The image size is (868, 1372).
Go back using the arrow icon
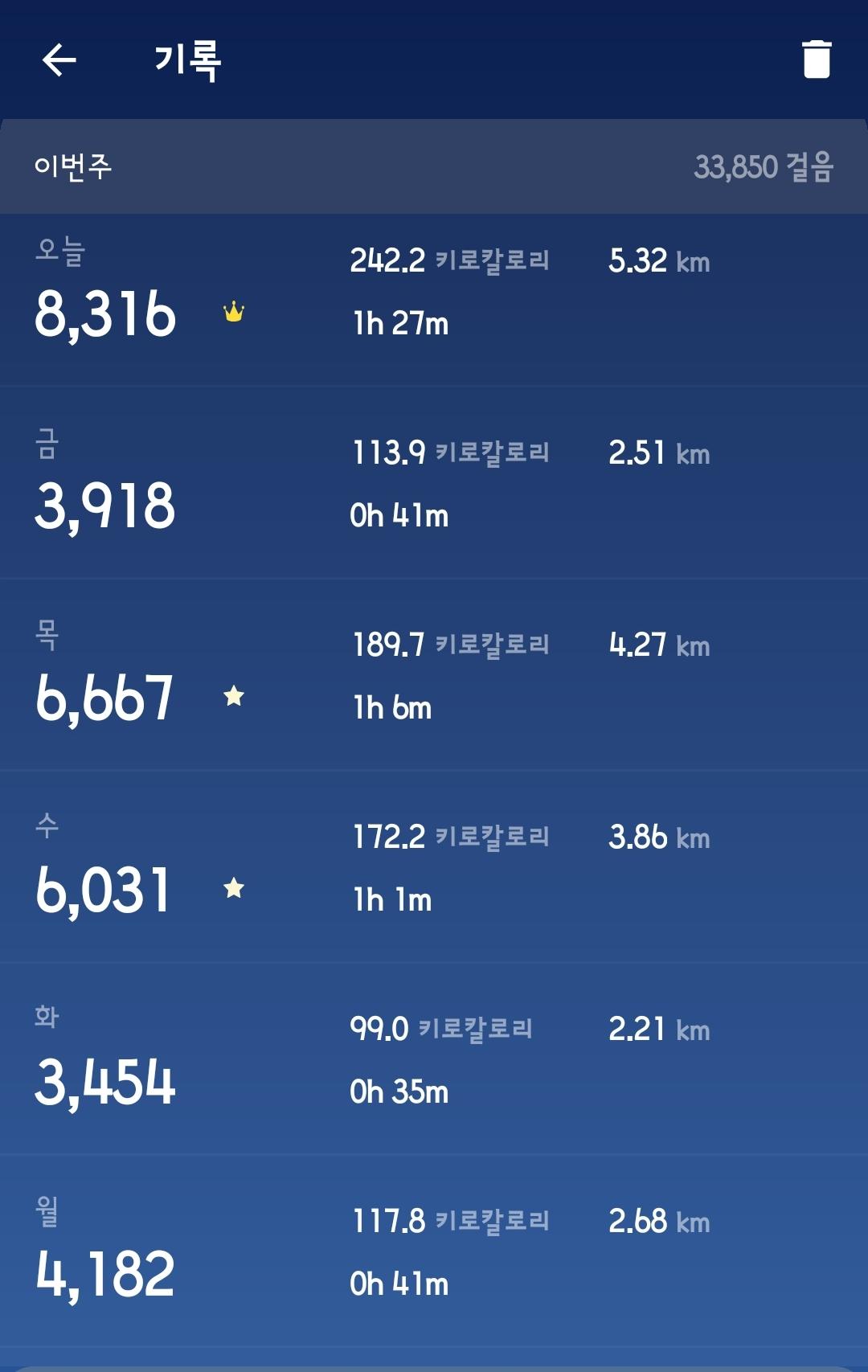(x=59, y=59)
